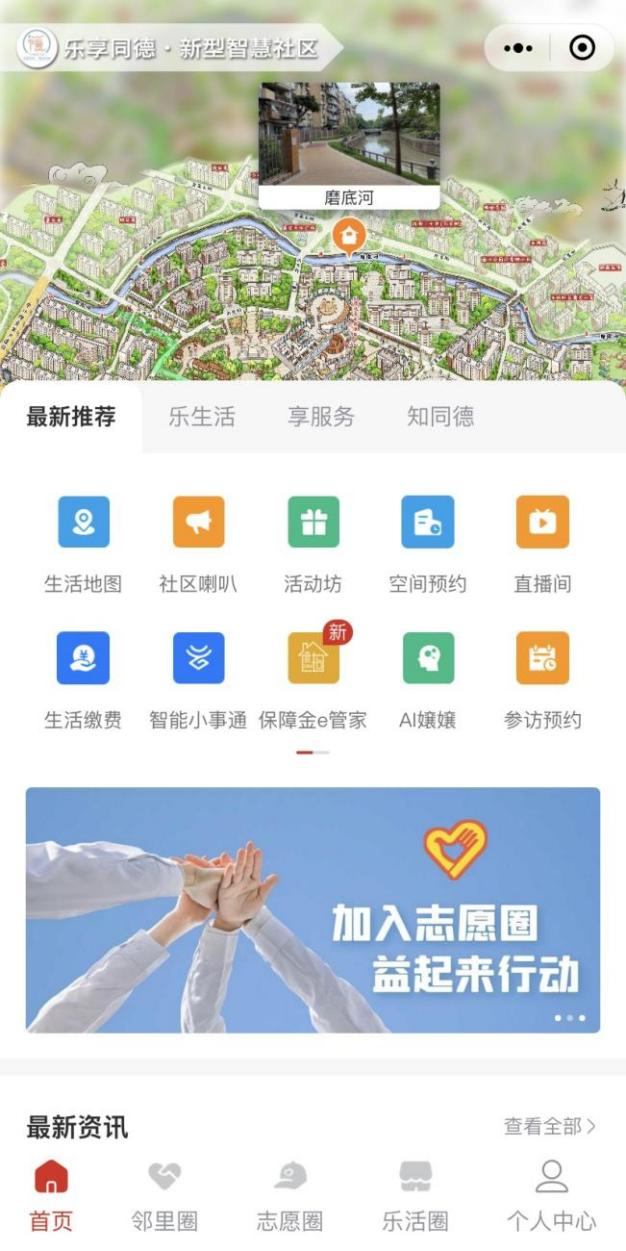Close the mini program via circle button
Viewport: 626px width, 1251px height.
(x=581, y=48)
